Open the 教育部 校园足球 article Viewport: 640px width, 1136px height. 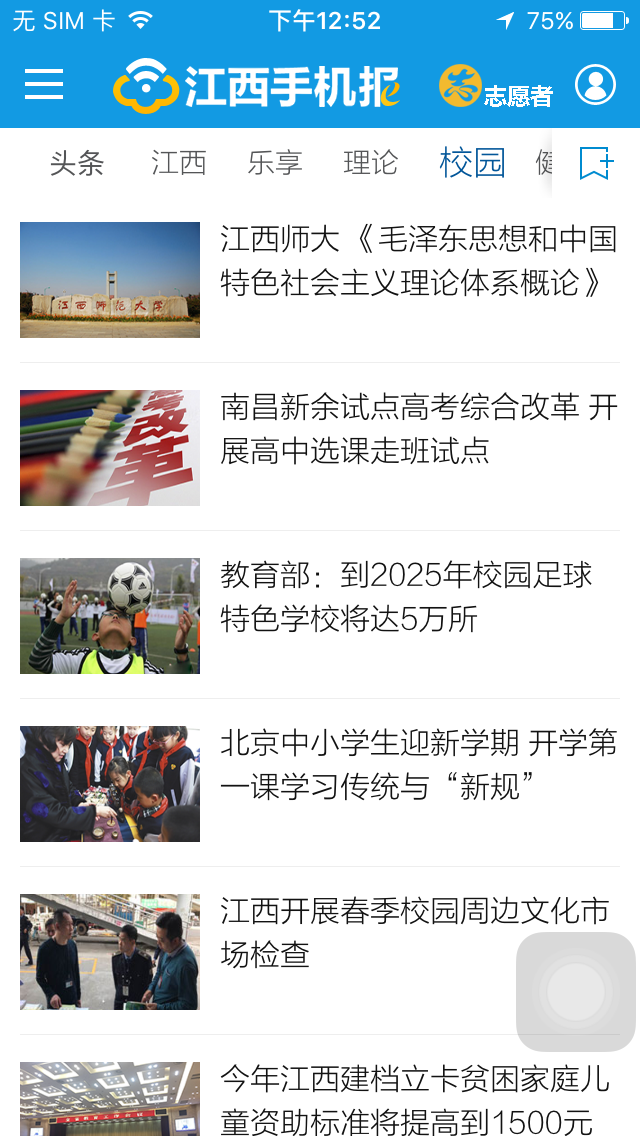click(406, 597)
